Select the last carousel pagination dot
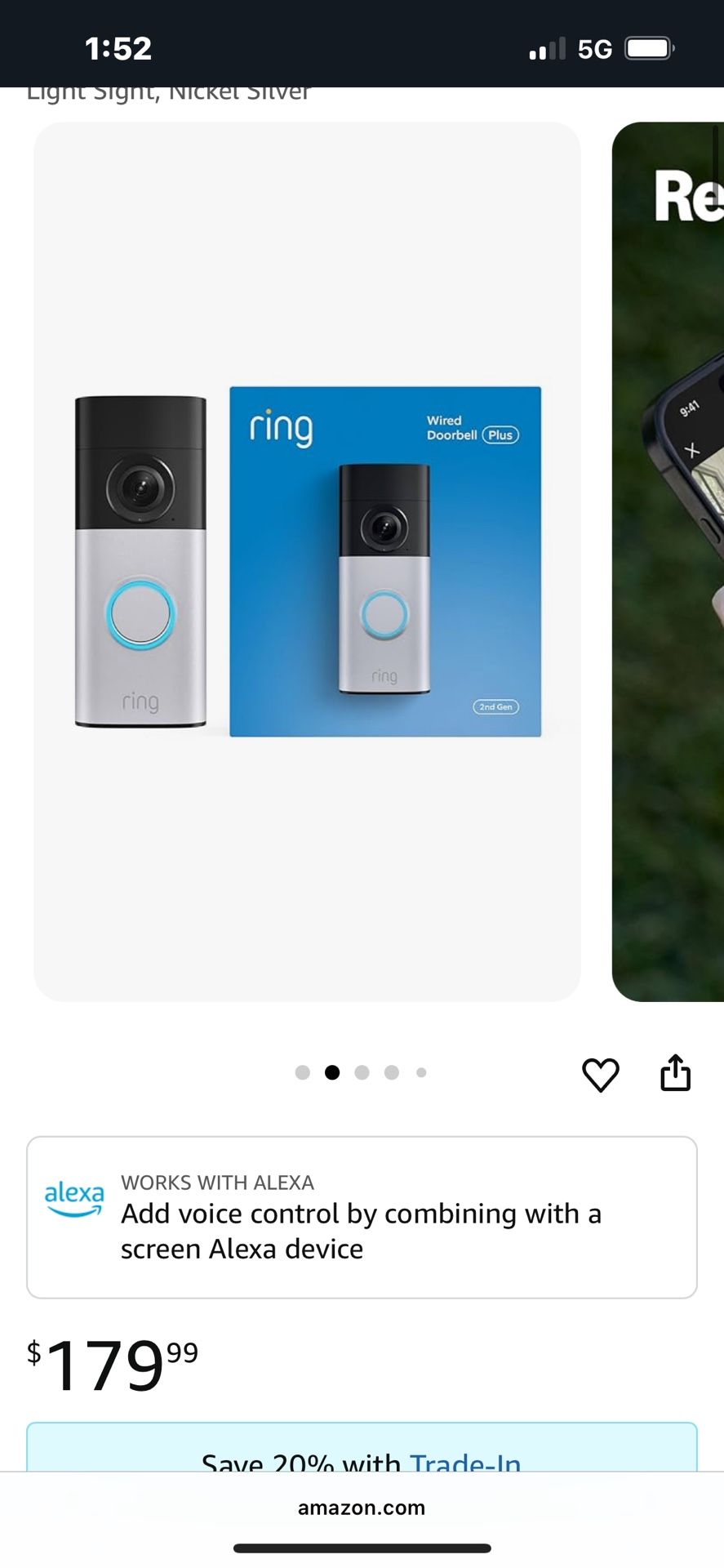724x1568 pixels. [x=421, y=1072]
